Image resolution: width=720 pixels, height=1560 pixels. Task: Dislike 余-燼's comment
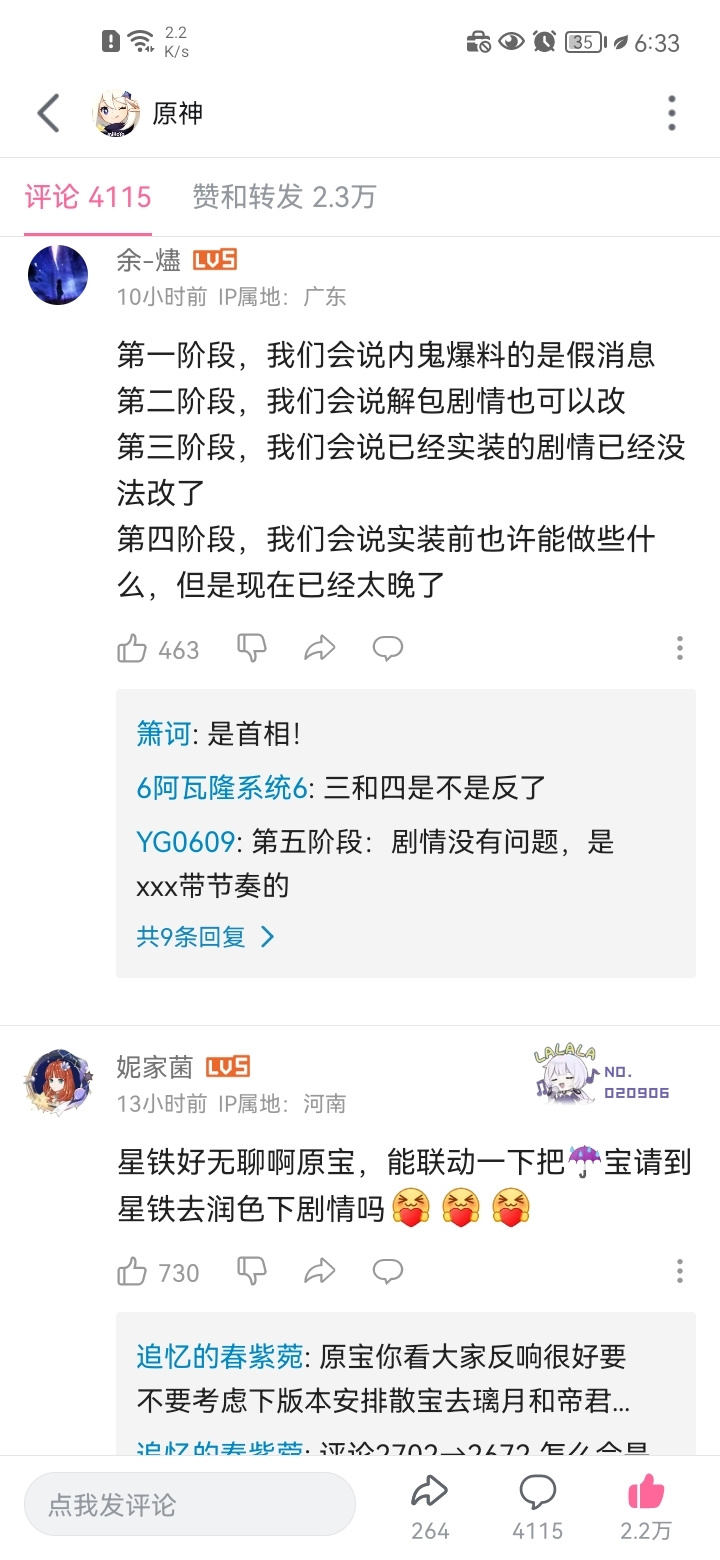click(x=252, y=649)
